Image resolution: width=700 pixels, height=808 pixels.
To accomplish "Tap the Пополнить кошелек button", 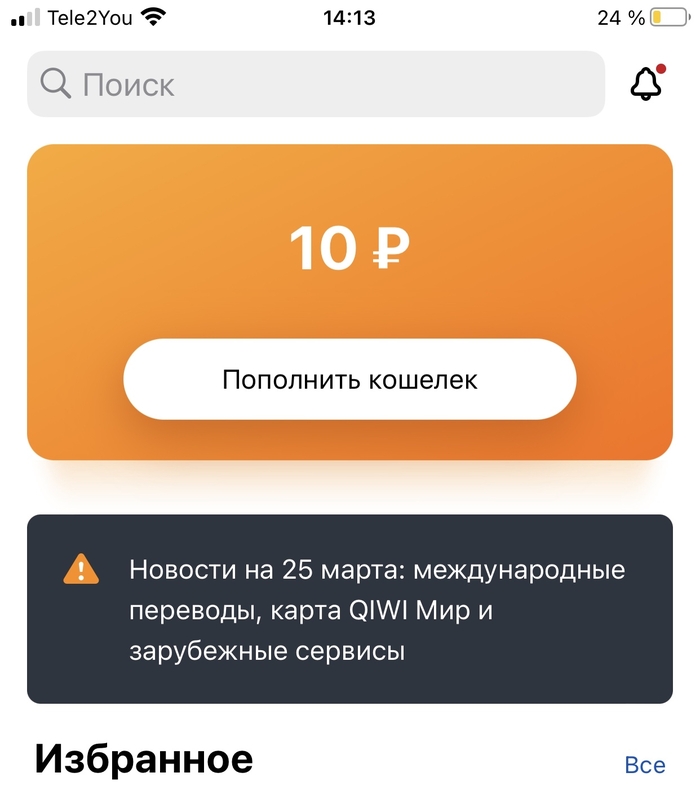I will pyautogui.click(x=349, y=380).
